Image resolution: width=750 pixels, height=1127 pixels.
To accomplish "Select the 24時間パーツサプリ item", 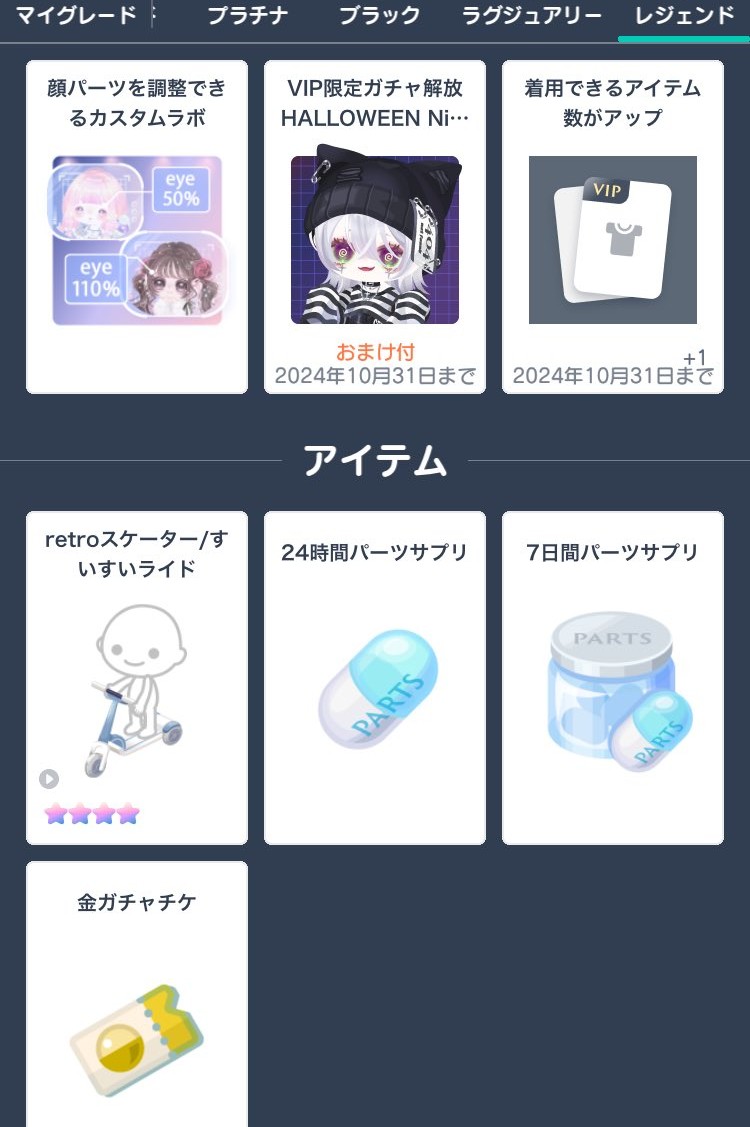I will point(375,678).
